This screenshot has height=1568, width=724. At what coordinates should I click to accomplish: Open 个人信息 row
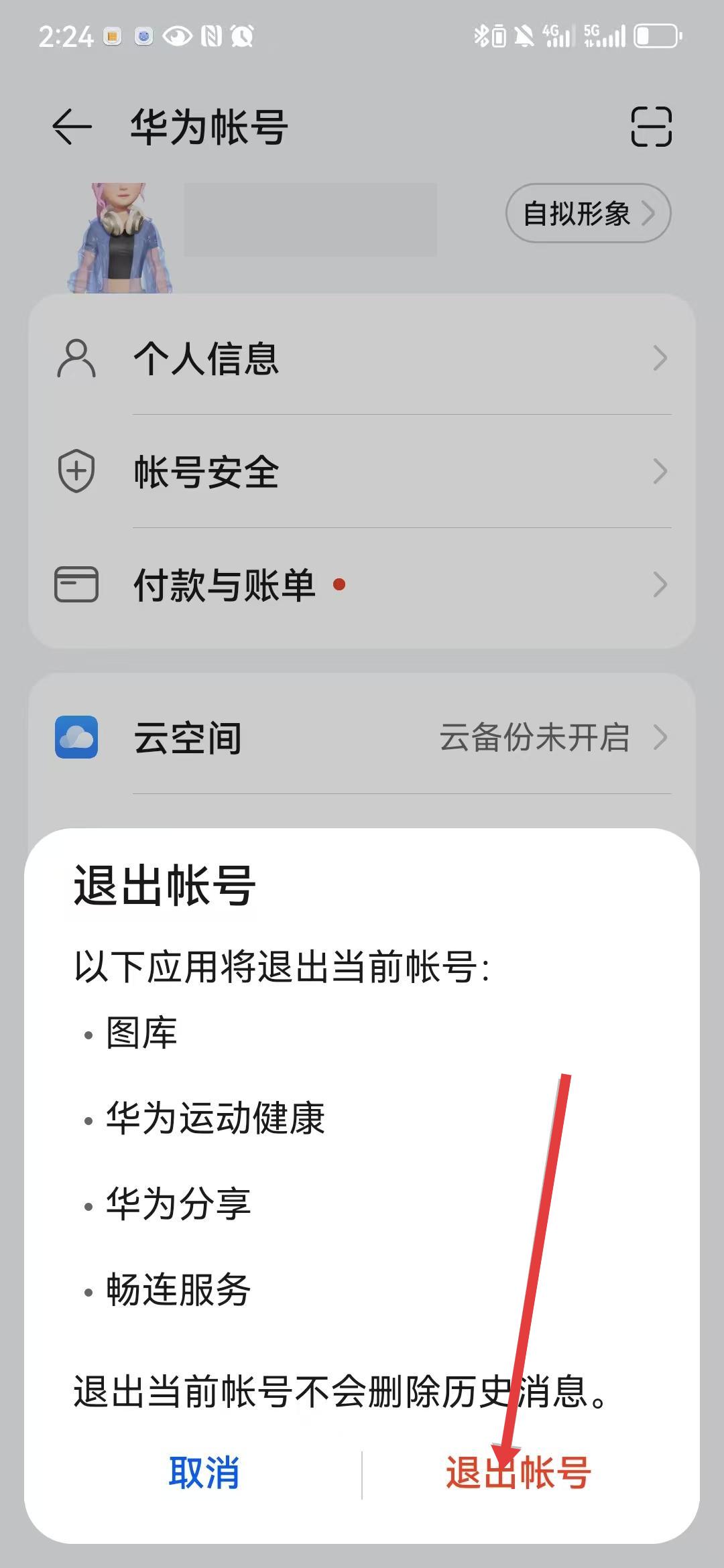[x=362, y=358]
